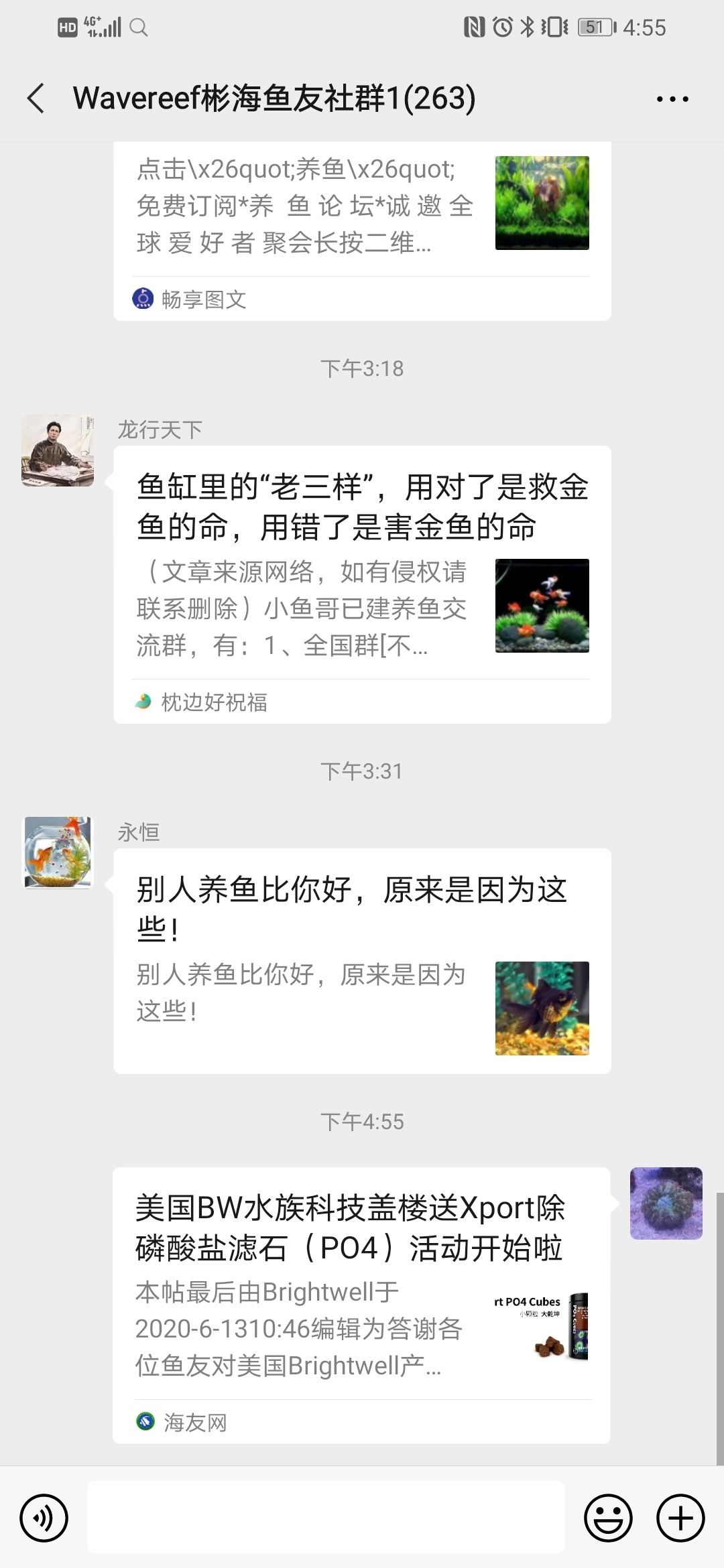The width and height of the screenshot is (724, 1568).
Task: Open the emoji sticker panel
Action: click(608, 1518)
